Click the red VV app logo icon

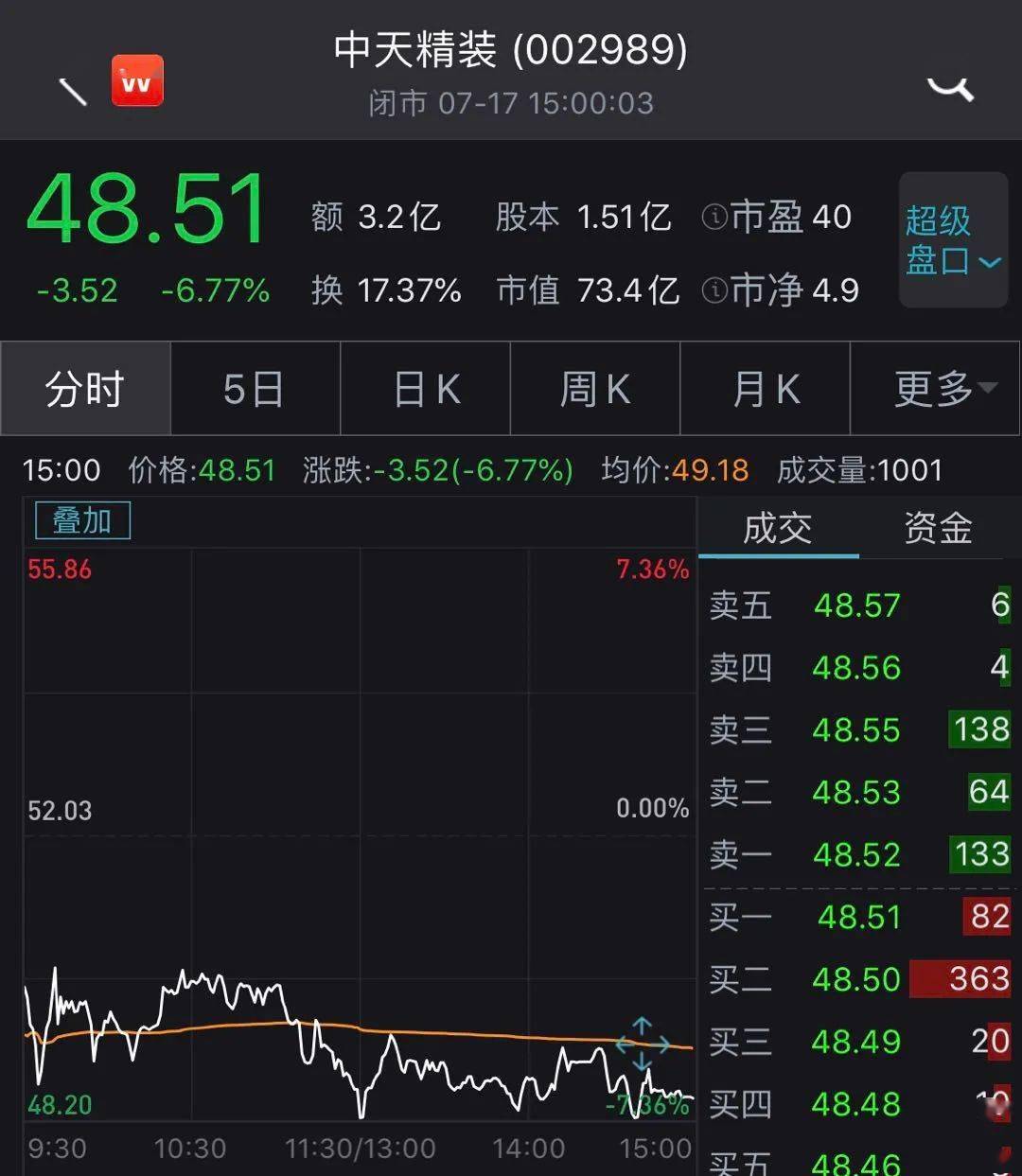[x=137, y=80]
